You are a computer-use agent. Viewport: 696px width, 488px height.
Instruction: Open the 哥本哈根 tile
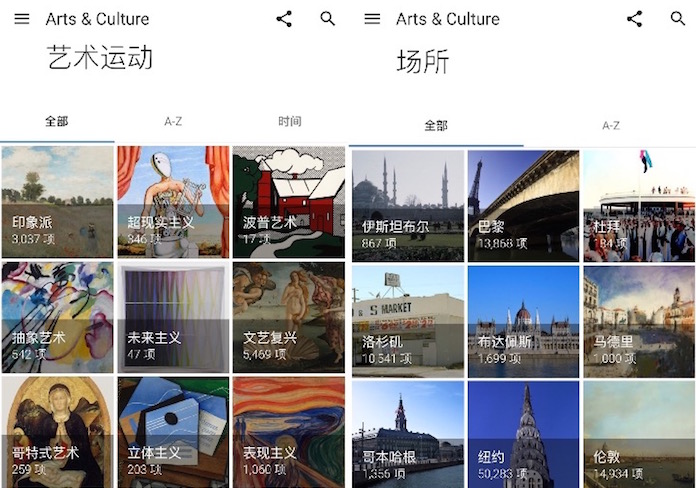coord(408,435)
